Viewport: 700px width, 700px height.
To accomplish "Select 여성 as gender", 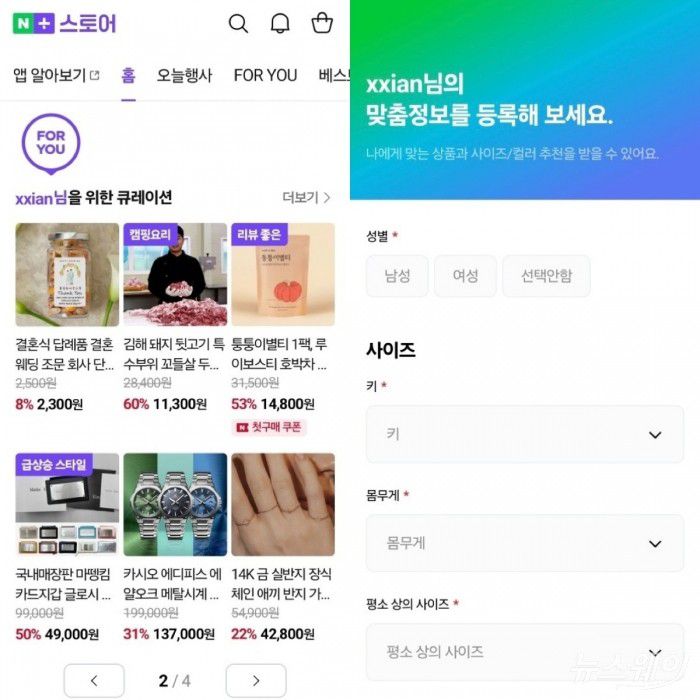I will pyautogui.click(x=465, y=276).
